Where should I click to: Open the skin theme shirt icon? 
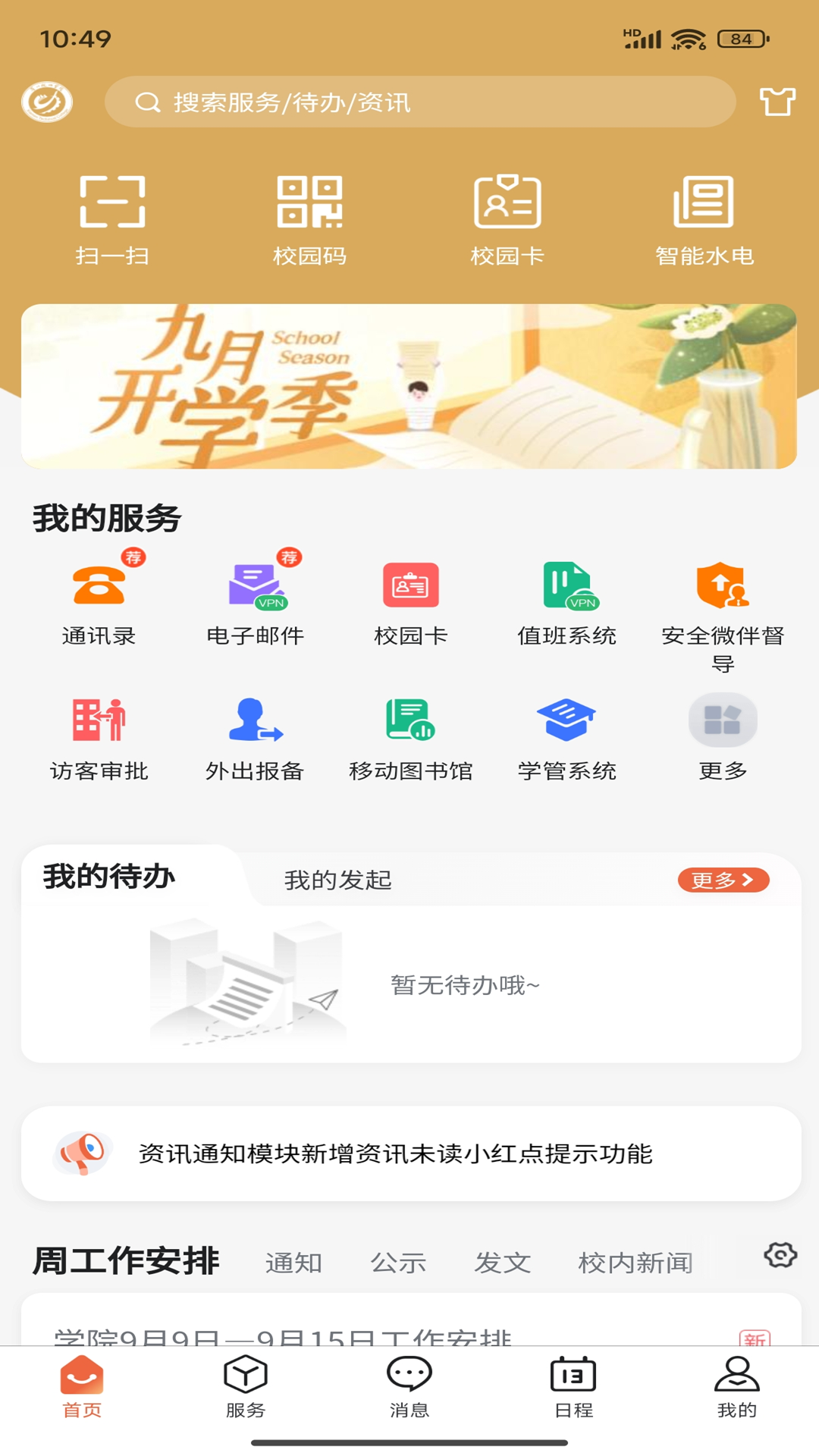777,102
